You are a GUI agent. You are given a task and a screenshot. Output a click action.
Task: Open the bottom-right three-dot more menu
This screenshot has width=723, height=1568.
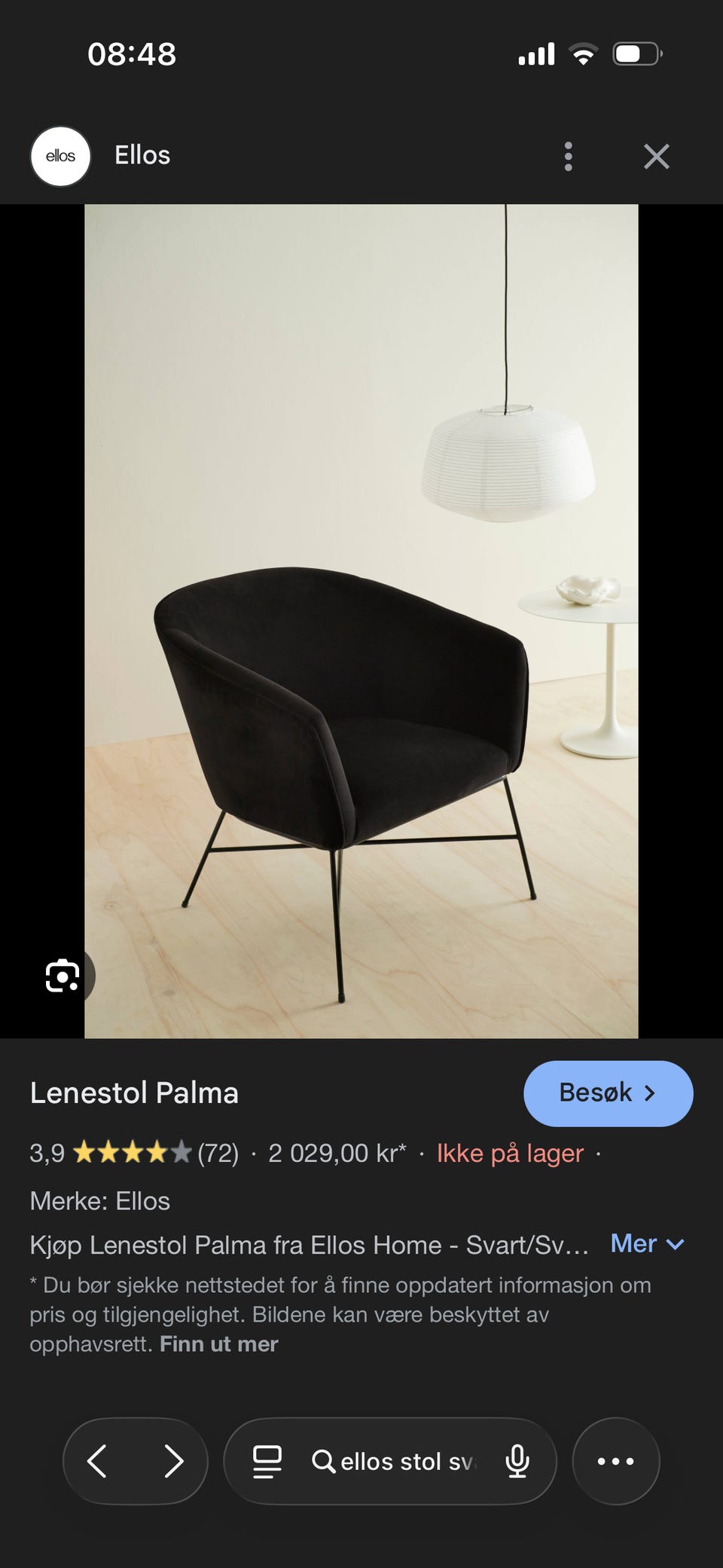click(x=615, y=1460)
